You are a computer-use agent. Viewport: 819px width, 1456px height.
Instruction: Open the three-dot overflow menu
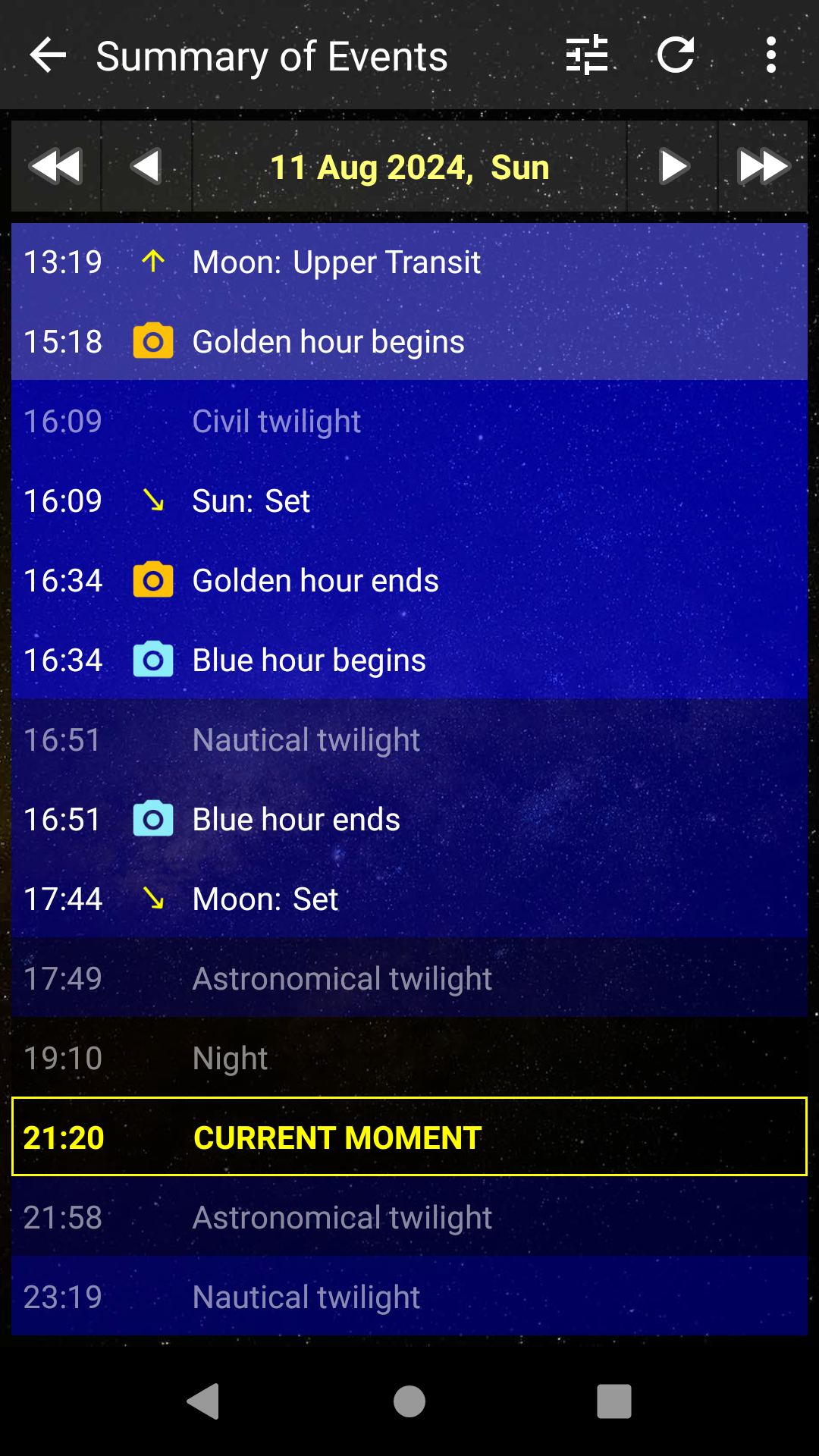coord(771,55)
